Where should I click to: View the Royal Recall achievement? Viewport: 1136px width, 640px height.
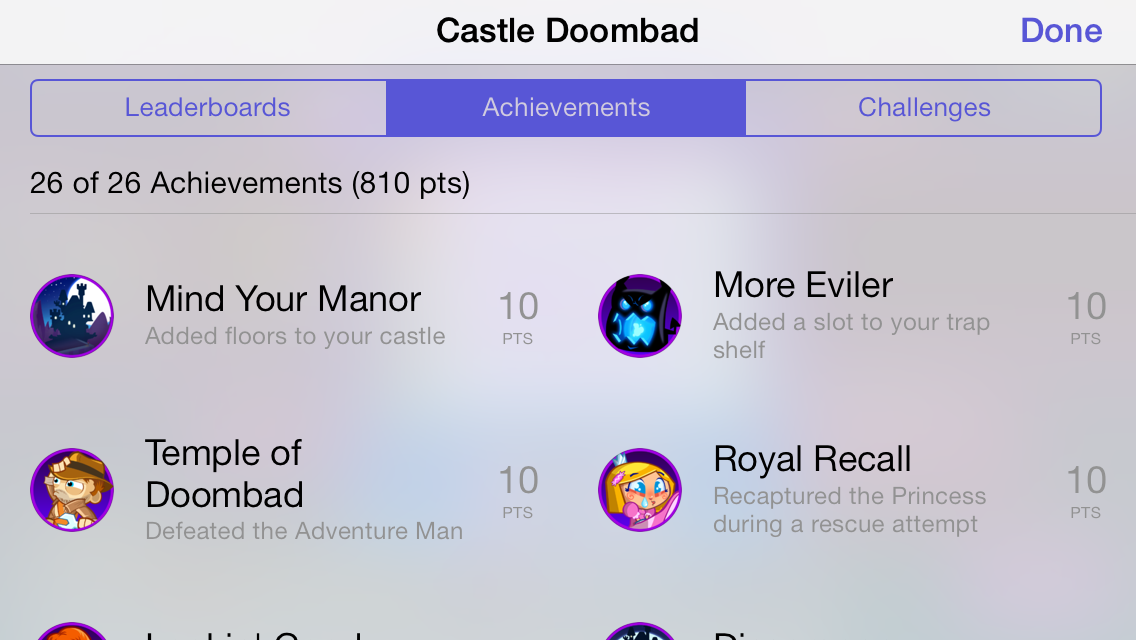pos(850,490)
